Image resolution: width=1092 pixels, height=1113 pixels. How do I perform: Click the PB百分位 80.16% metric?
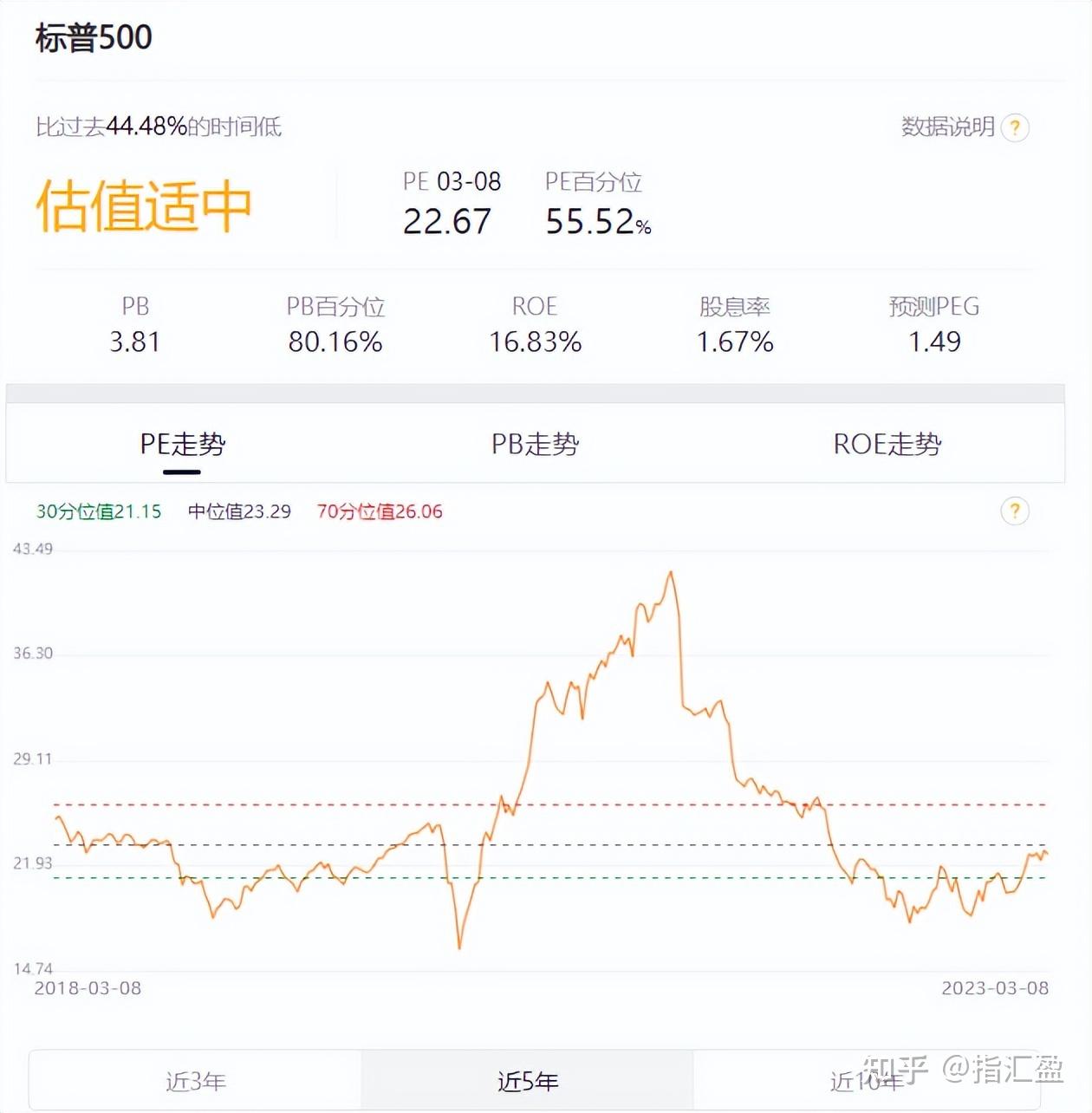click(x=335, y=325)
